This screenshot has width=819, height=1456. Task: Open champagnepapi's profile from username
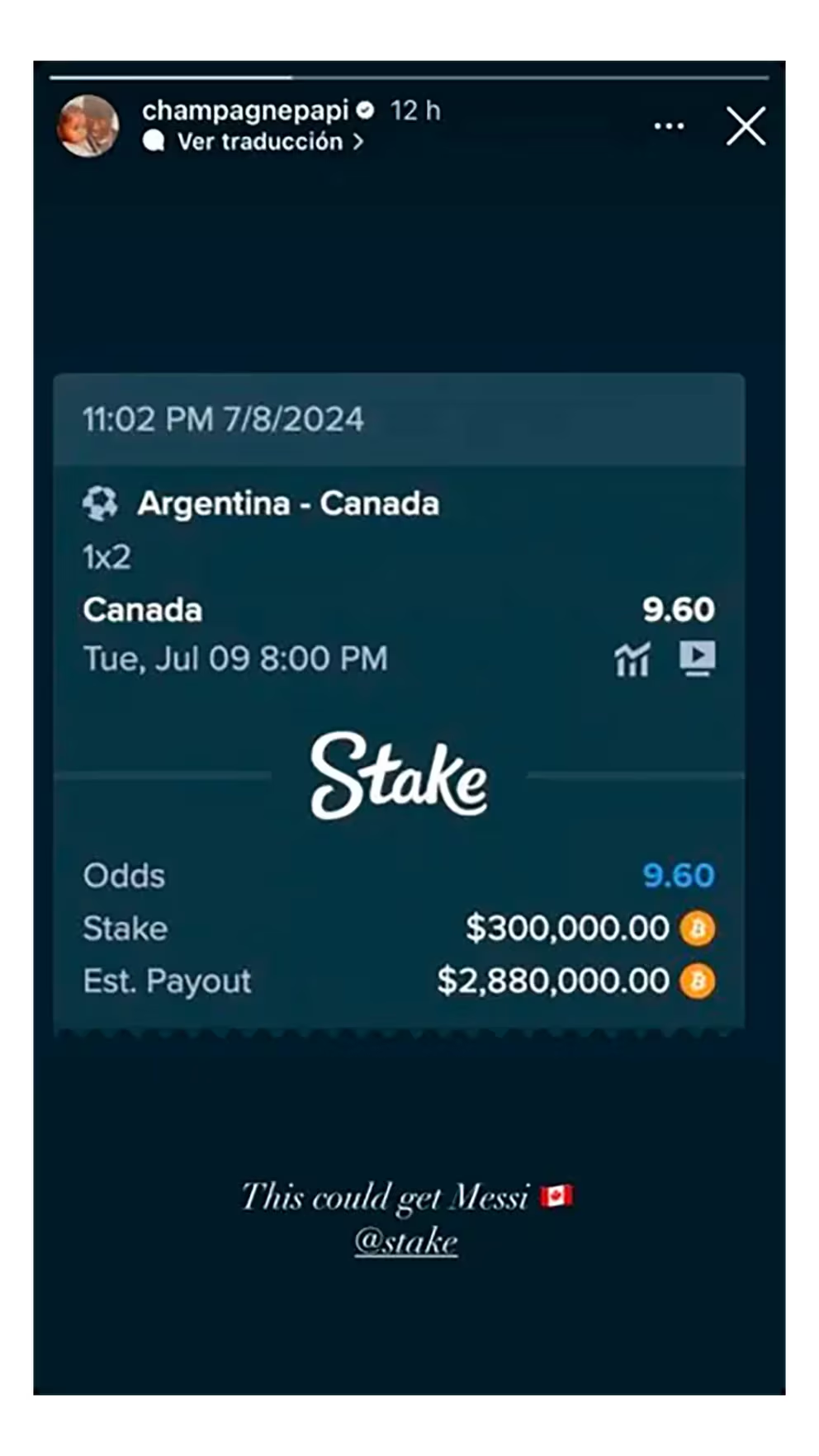coord(244,110)
